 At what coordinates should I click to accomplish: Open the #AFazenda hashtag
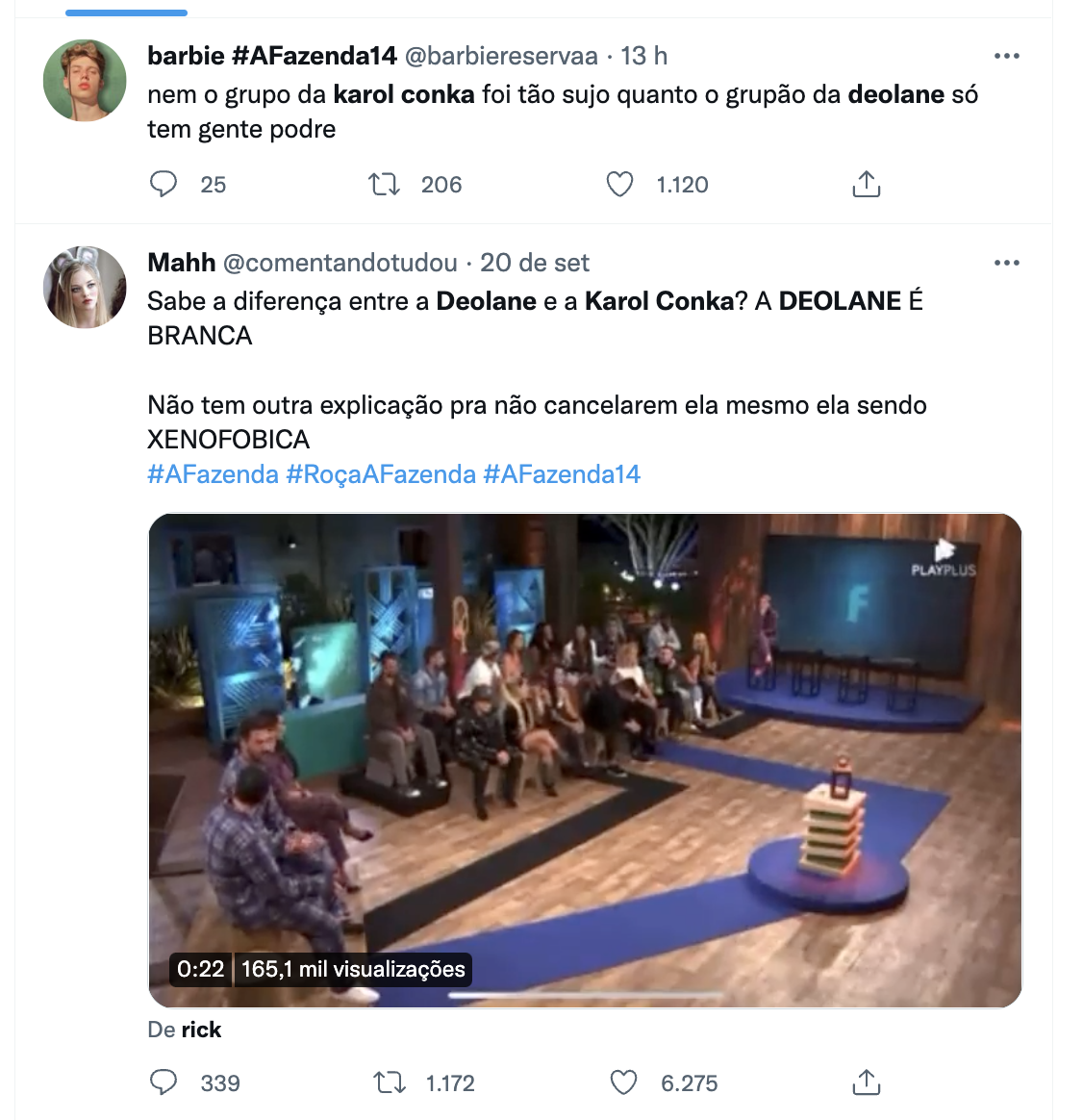click(x=213, y=474)
